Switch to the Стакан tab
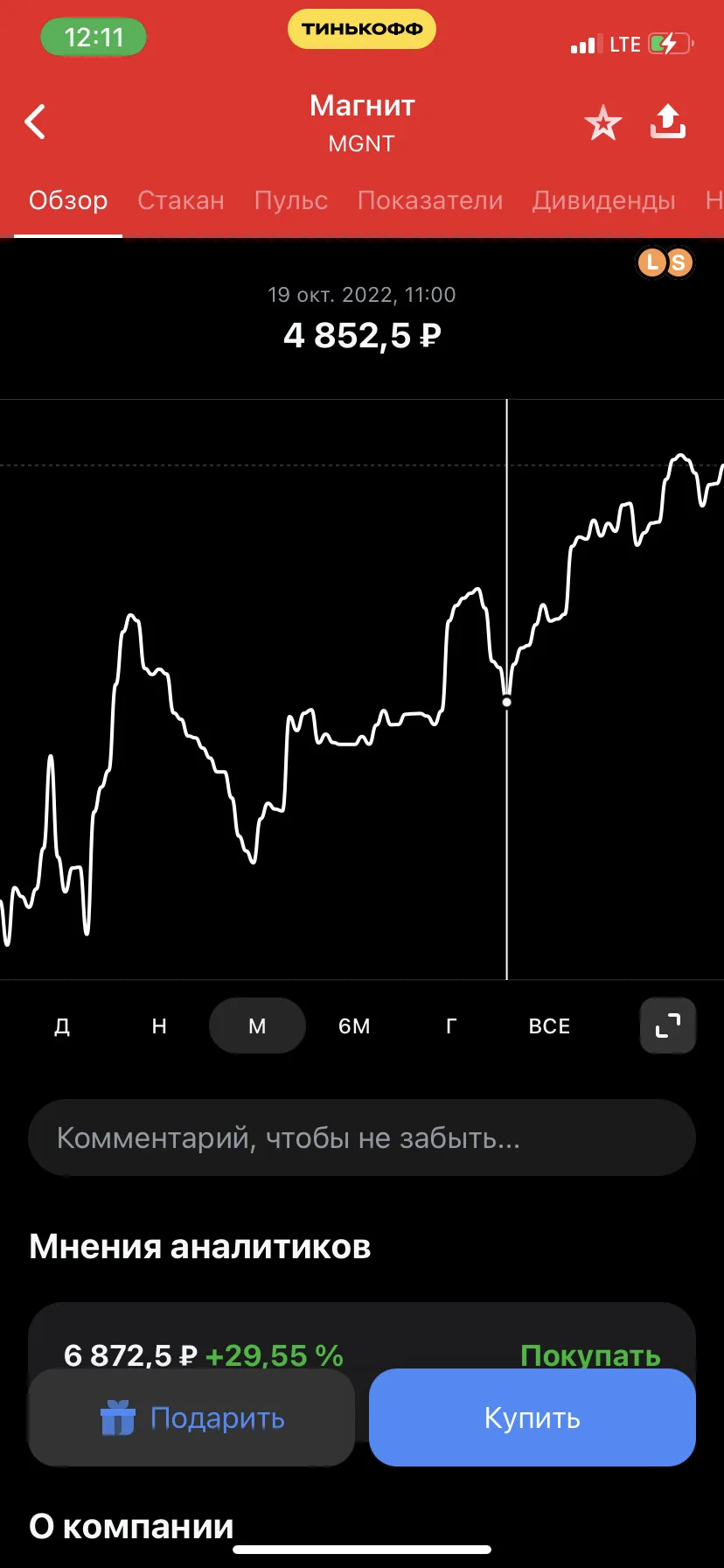Viewport: 724px width, 1568px height. click(181, 200)
